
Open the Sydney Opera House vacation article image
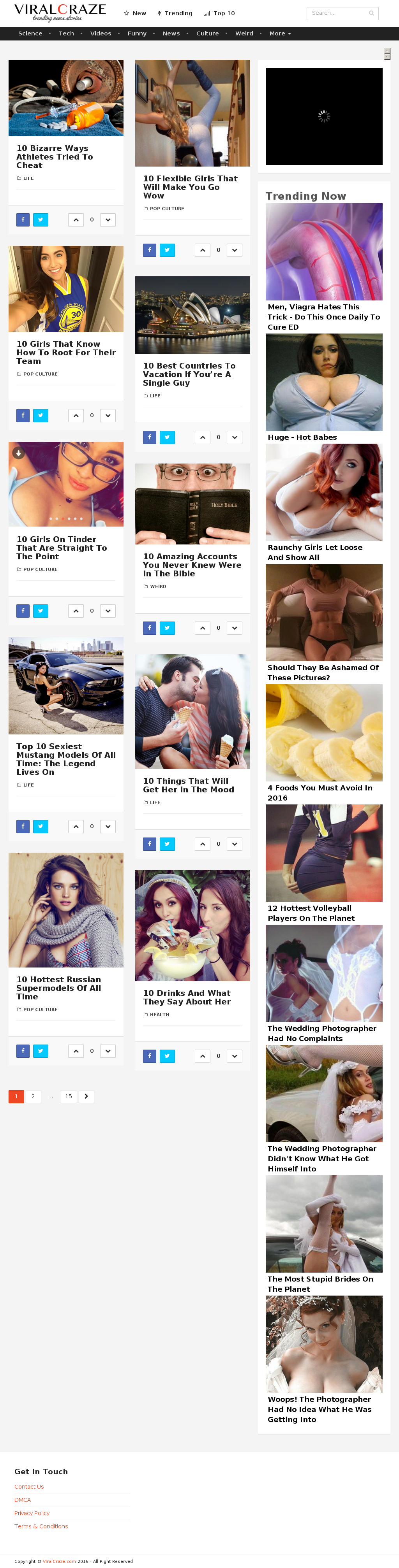[192, 315]
